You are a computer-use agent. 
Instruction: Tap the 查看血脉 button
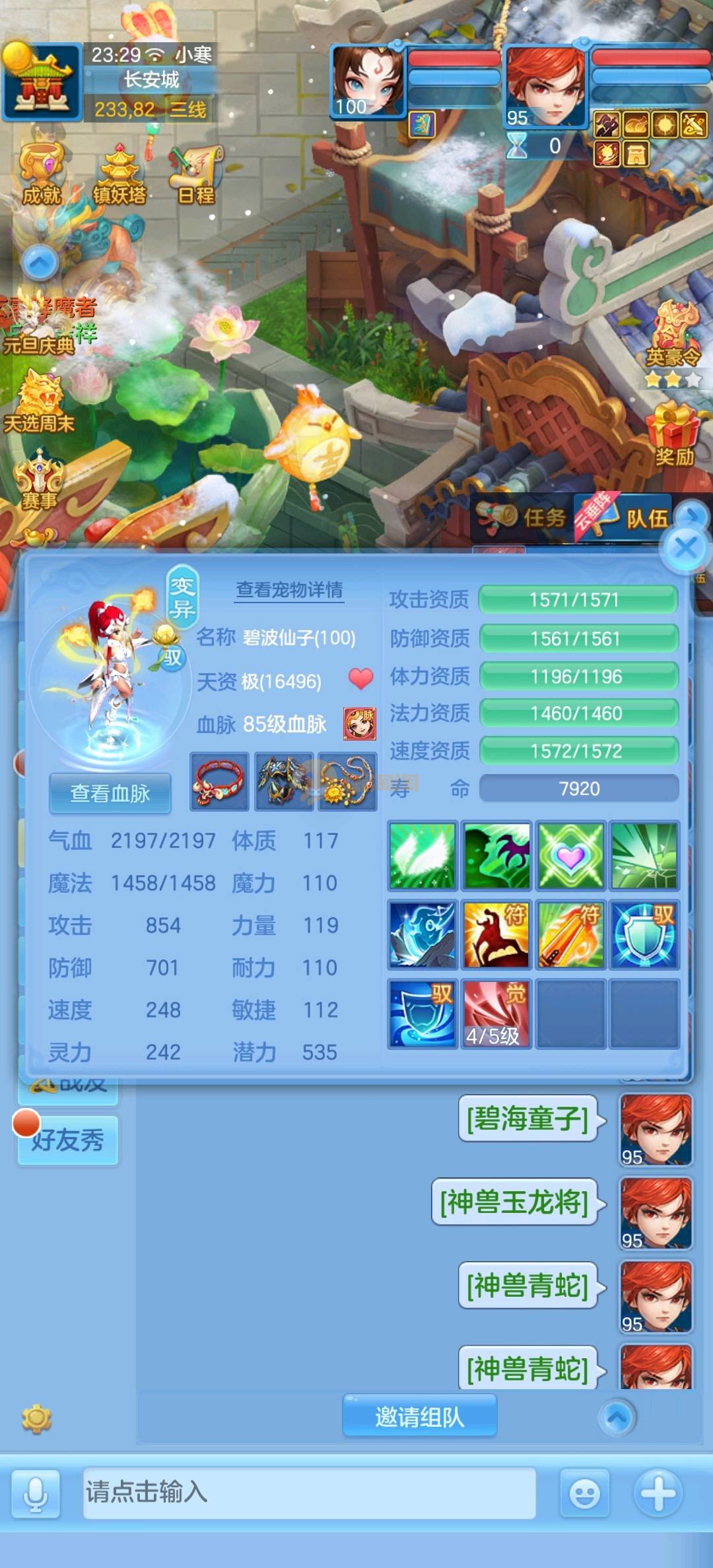click(110, 793)
